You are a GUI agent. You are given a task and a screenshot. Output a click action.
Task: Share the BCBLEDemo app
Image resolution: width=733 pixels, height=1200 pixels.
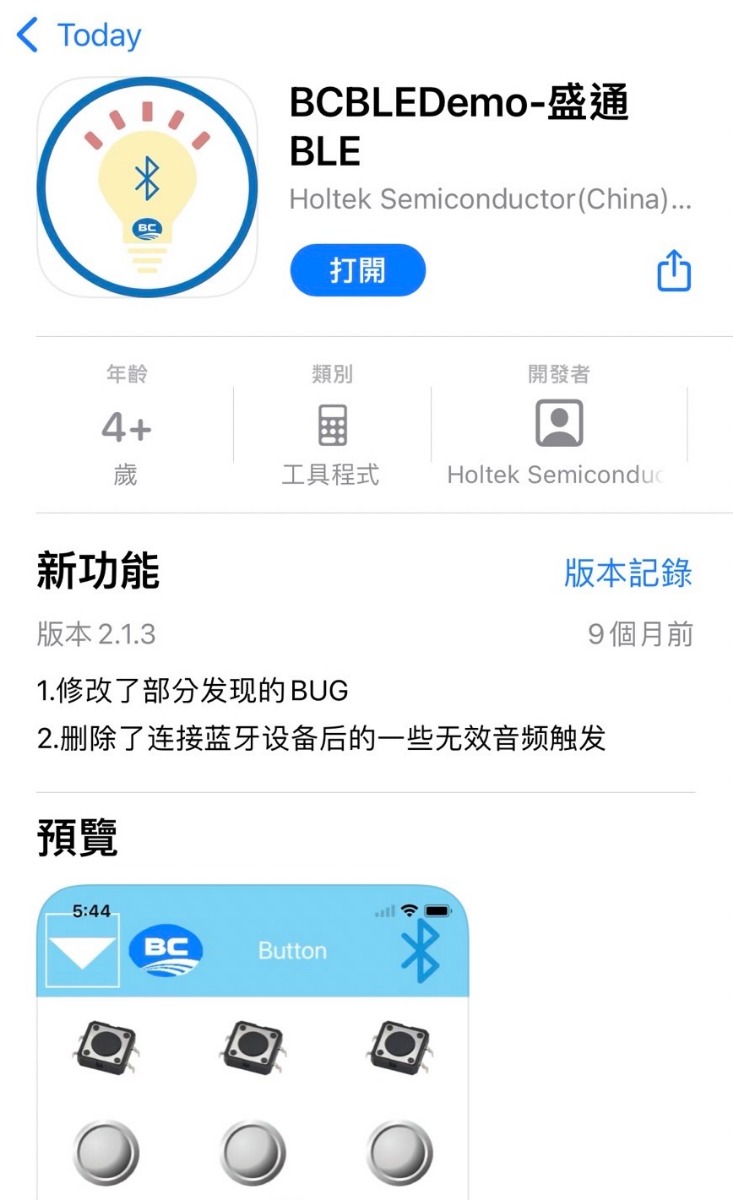coord(674,271)
